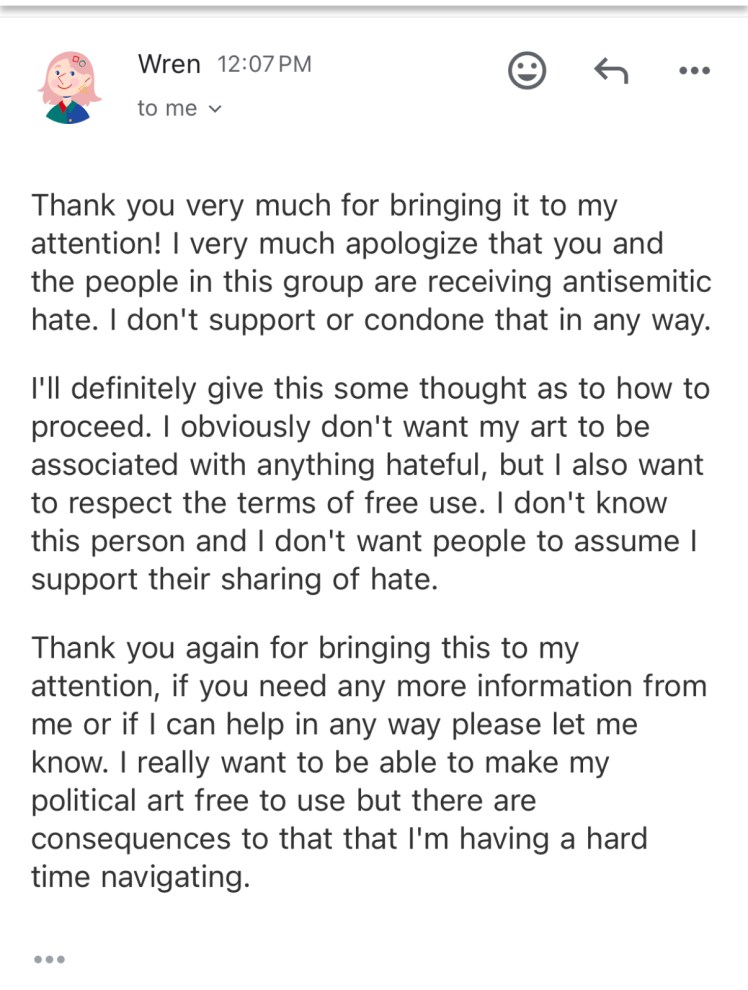Open the more options menu
Screen dimensions: 748x990
pos(693,71)
